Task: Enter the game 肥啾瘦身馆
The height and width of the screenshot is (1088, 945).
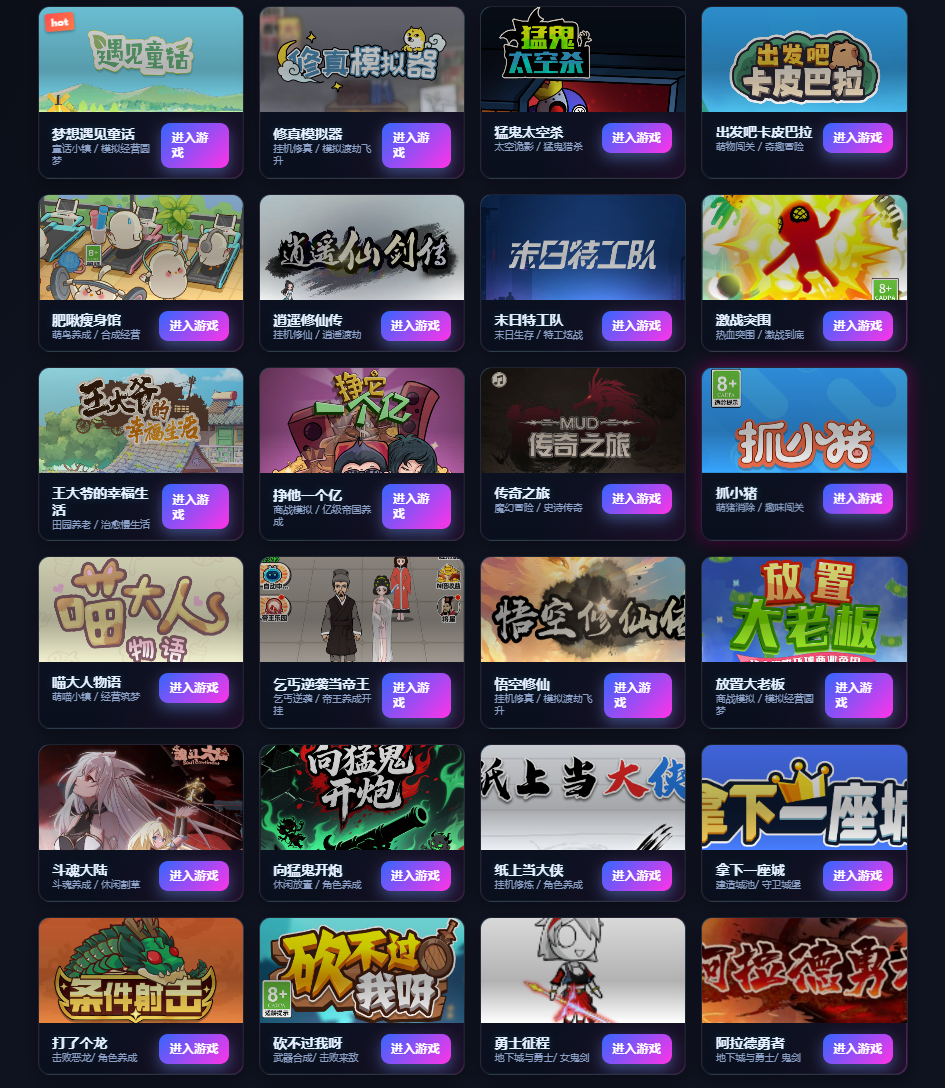Action: coord(194,326)
